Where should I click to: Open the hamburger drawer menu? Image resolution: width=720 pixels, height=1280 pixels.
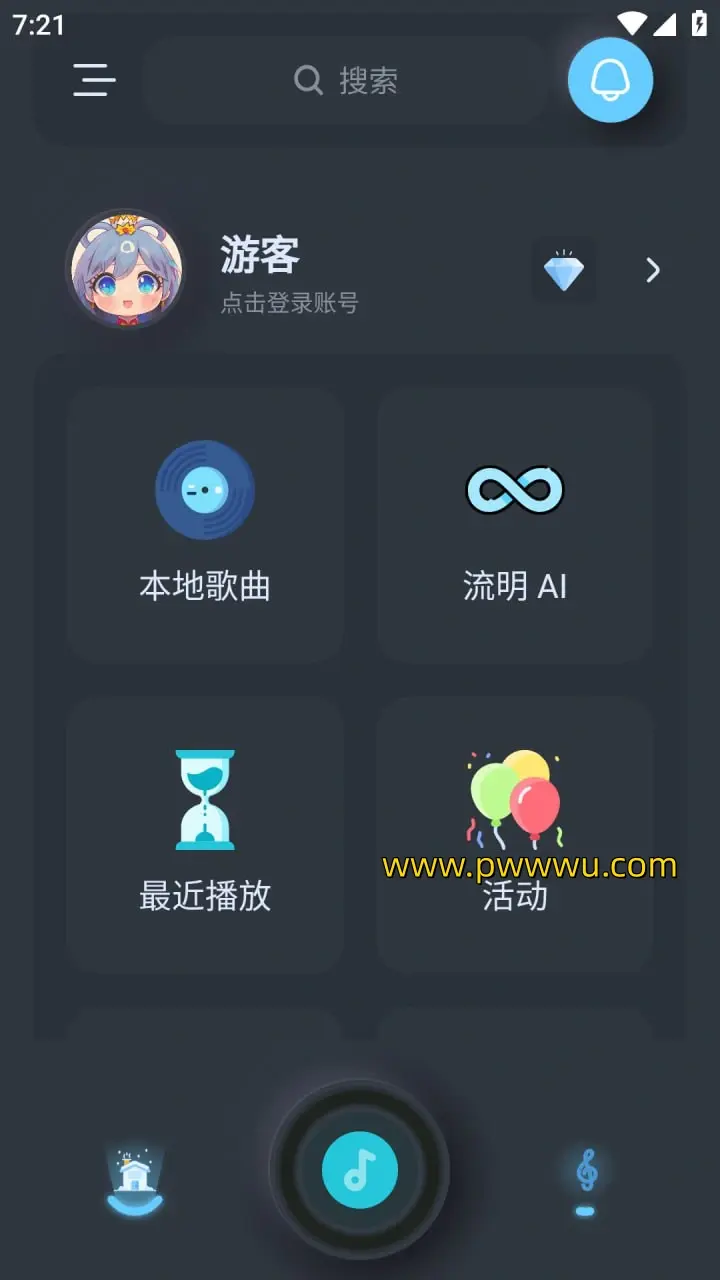[94, 80]
